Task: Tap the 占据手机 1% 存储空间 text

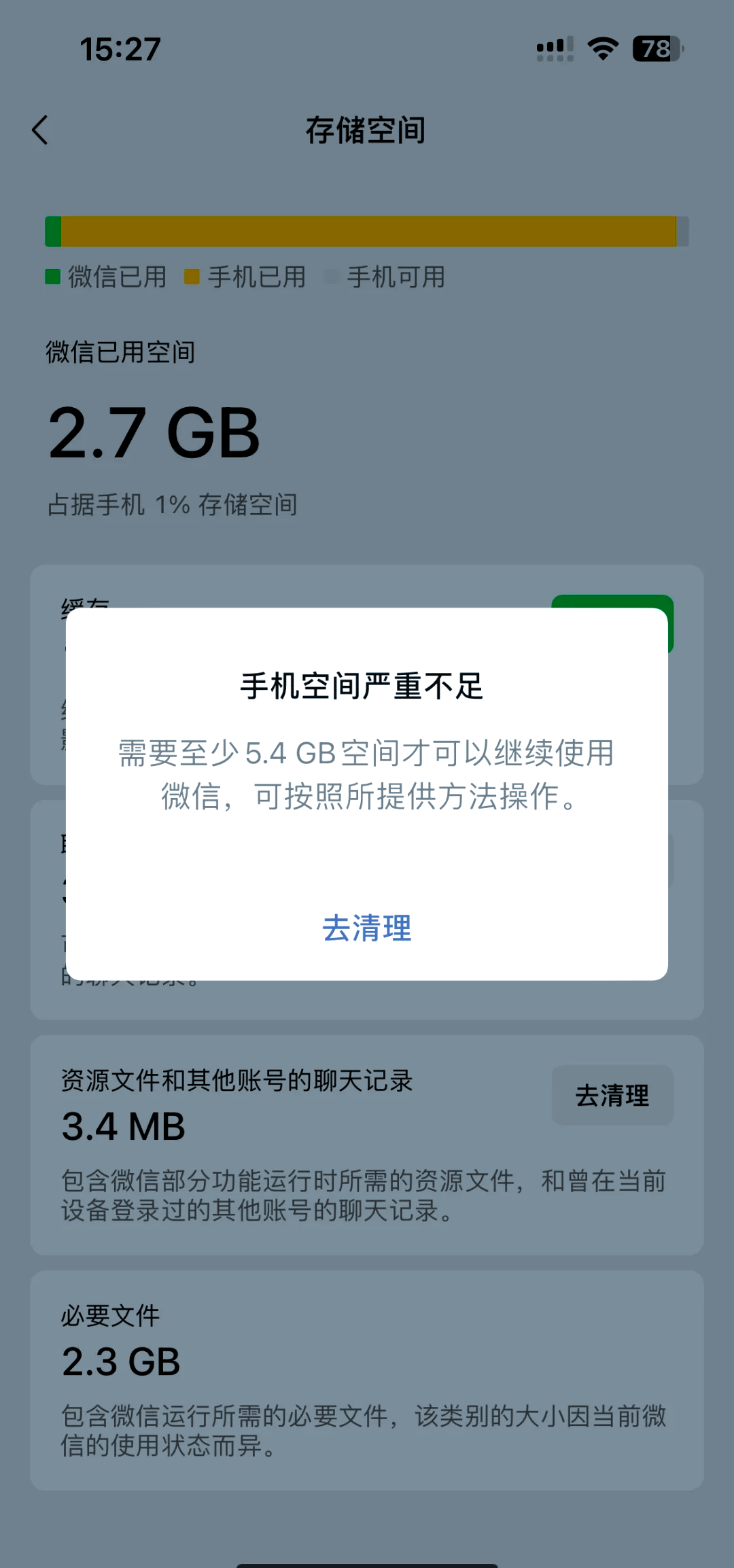Action: coord(172,504)
